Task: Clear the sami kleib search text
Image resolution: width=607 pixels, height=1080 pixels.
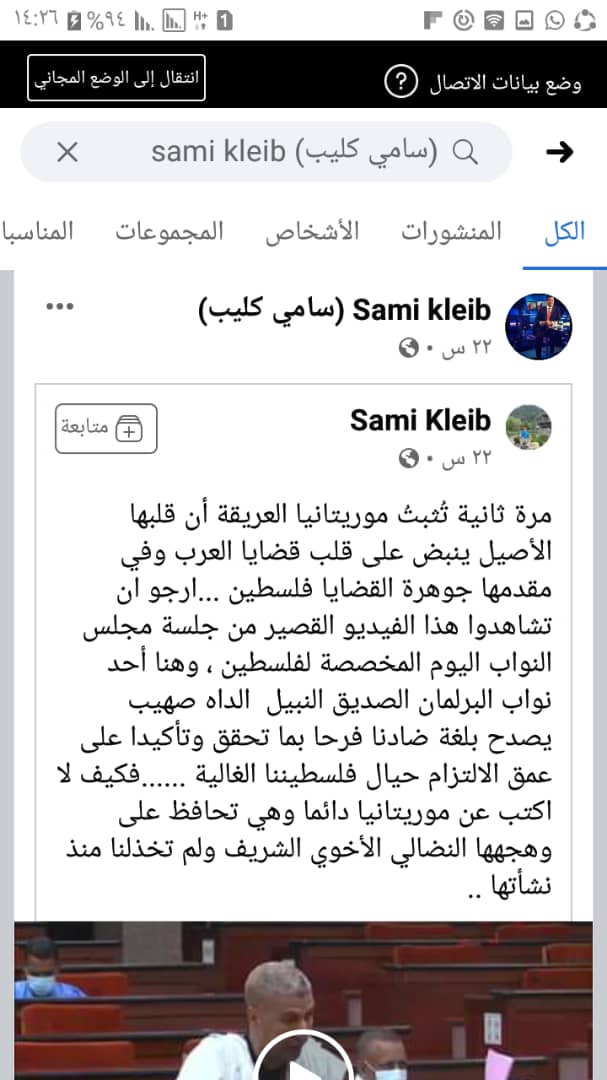Action: tap(67, 152)
